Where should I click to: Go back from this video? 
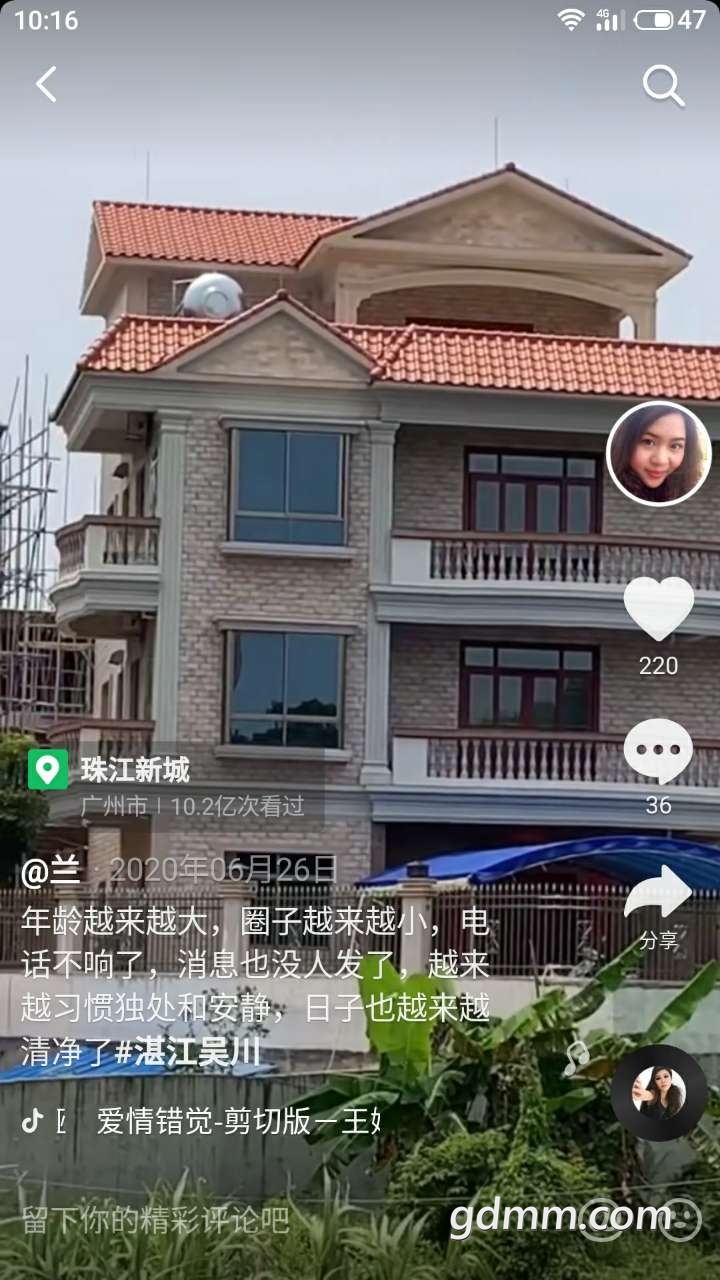click(46, 85)
